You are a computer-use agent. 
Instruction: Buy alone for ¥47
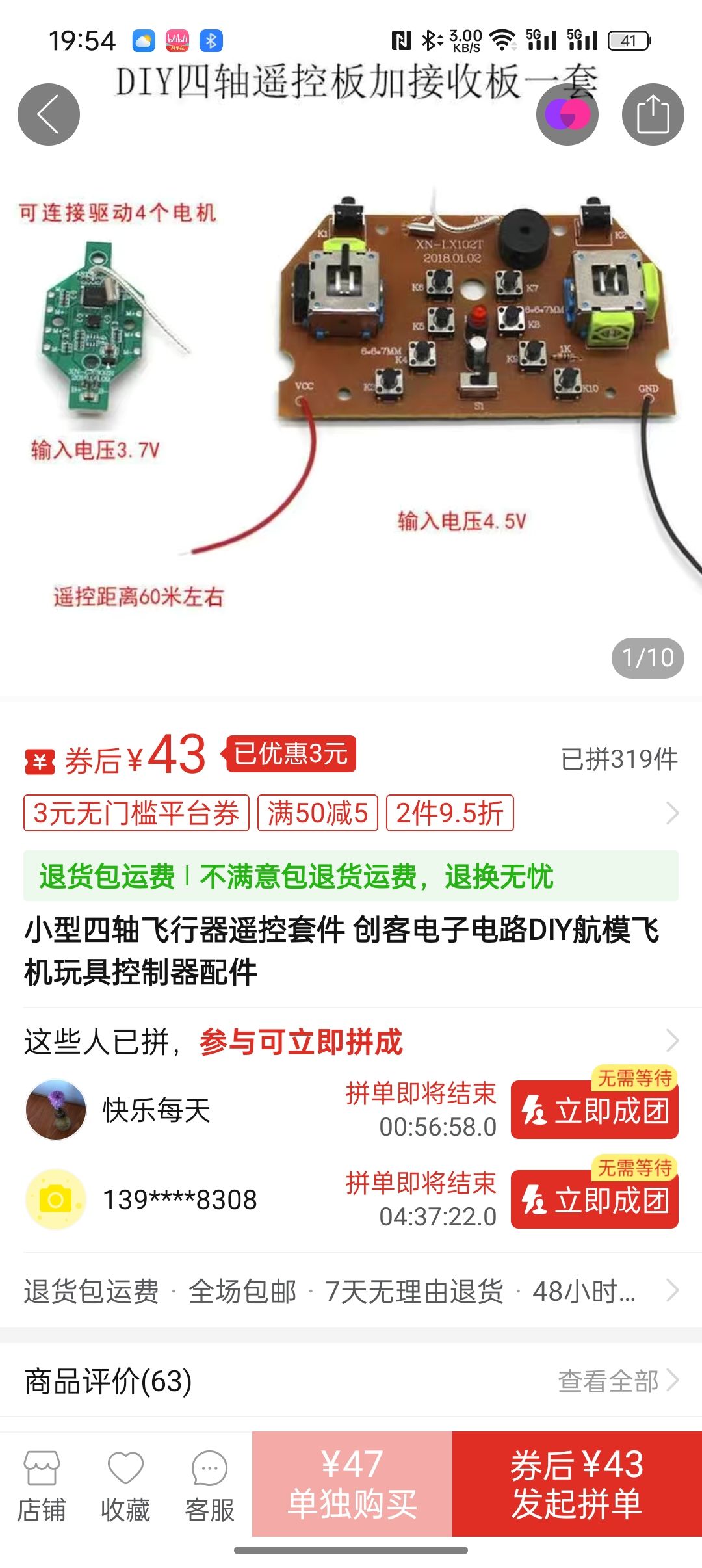coord(352,1484)
